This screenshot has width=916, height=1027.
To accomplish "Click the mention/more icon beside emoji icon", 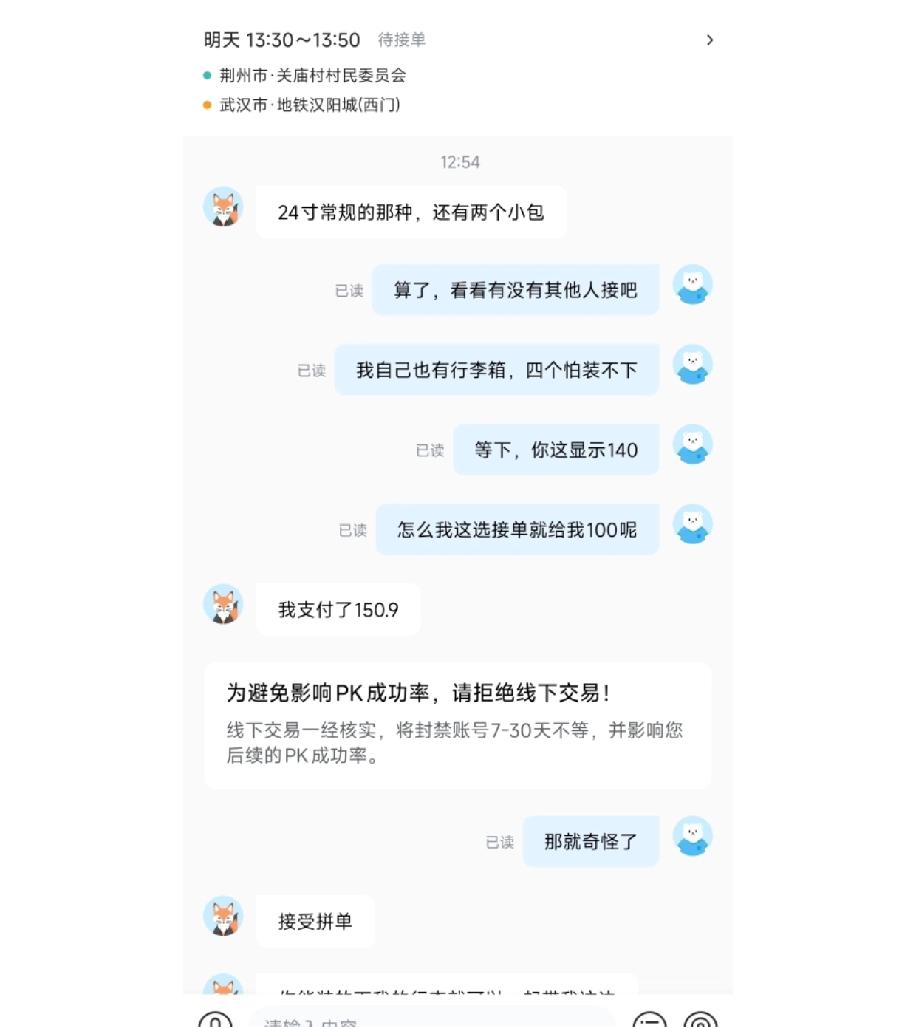I will [x=700, y=1020].
